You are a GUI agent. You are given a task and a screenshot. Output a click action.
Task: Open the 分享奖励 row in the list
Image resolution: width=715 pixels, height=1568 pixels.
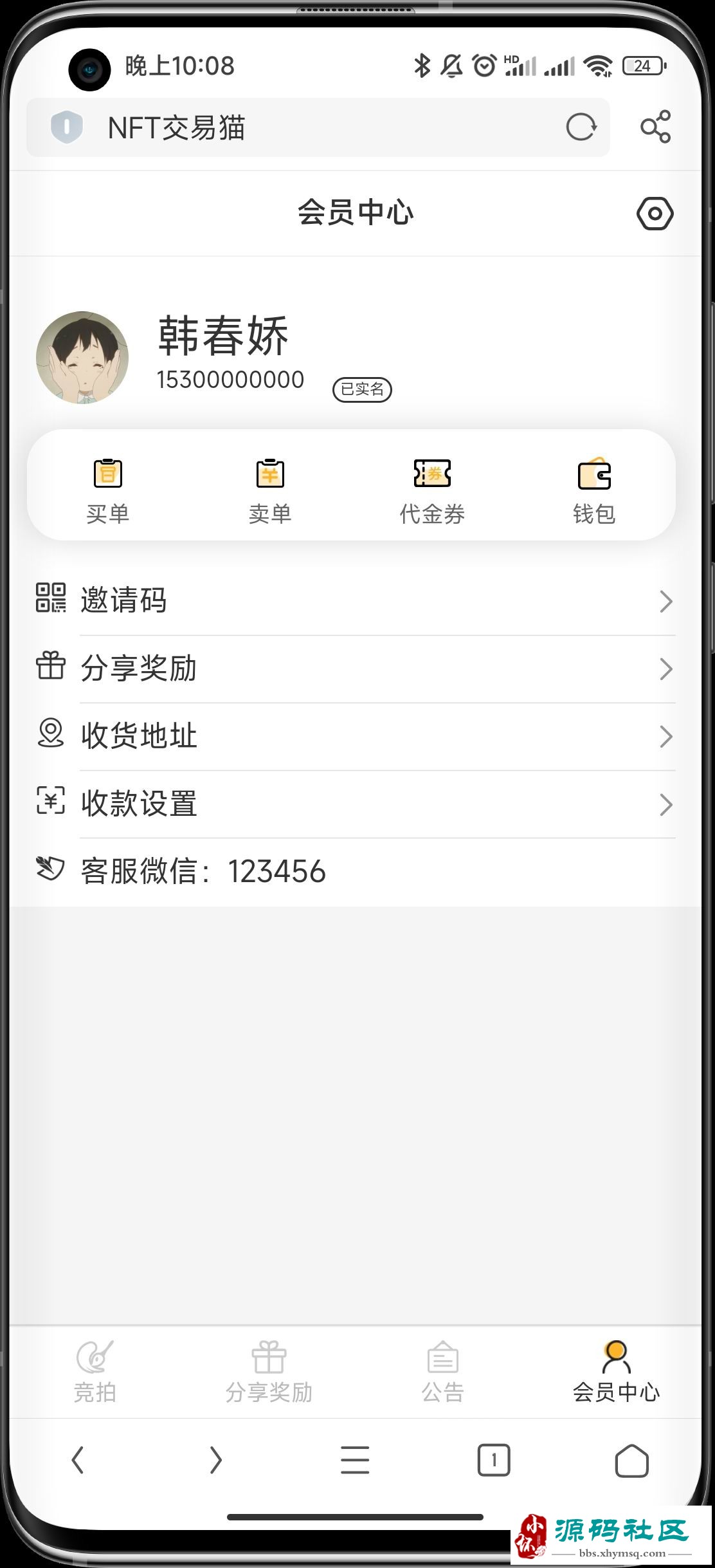(x=355, y=669)
